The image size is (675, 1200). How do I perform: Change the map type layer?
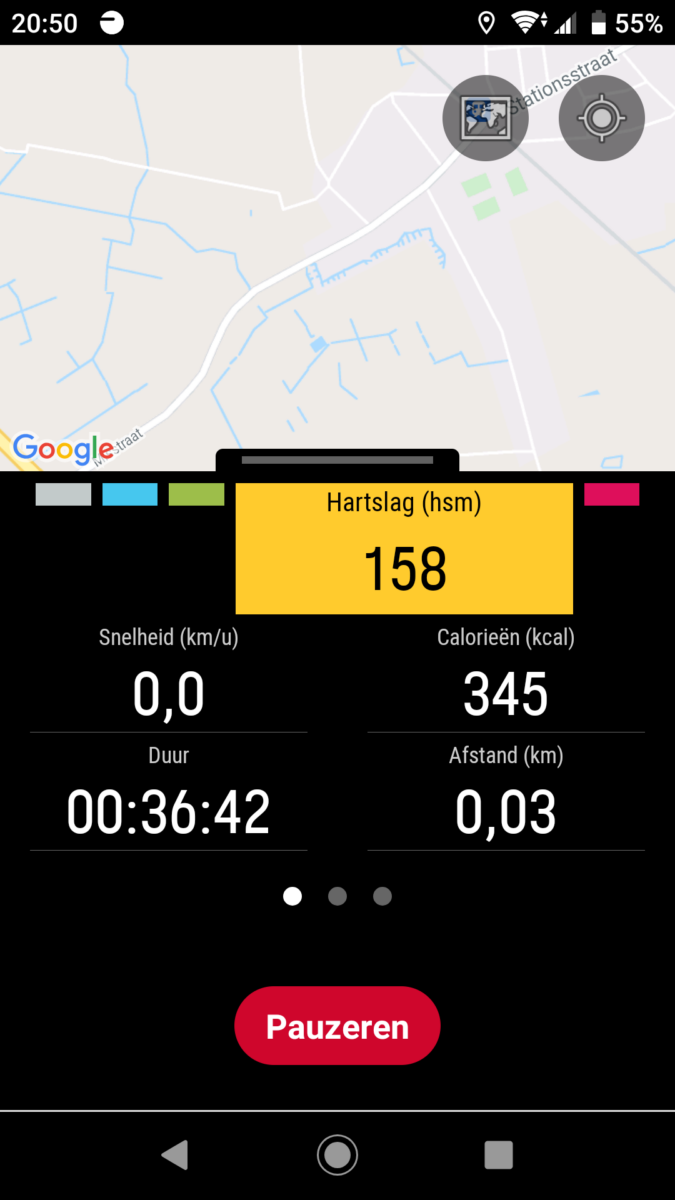coord(485,118)
